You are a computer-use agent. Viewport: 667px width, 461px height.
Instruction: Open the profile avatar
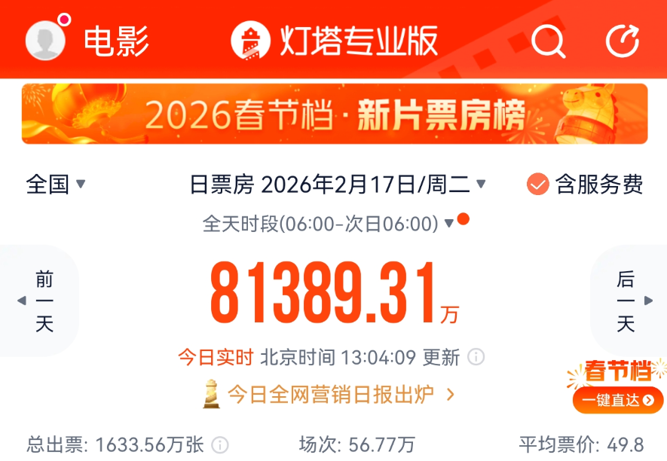click(45, 40)
